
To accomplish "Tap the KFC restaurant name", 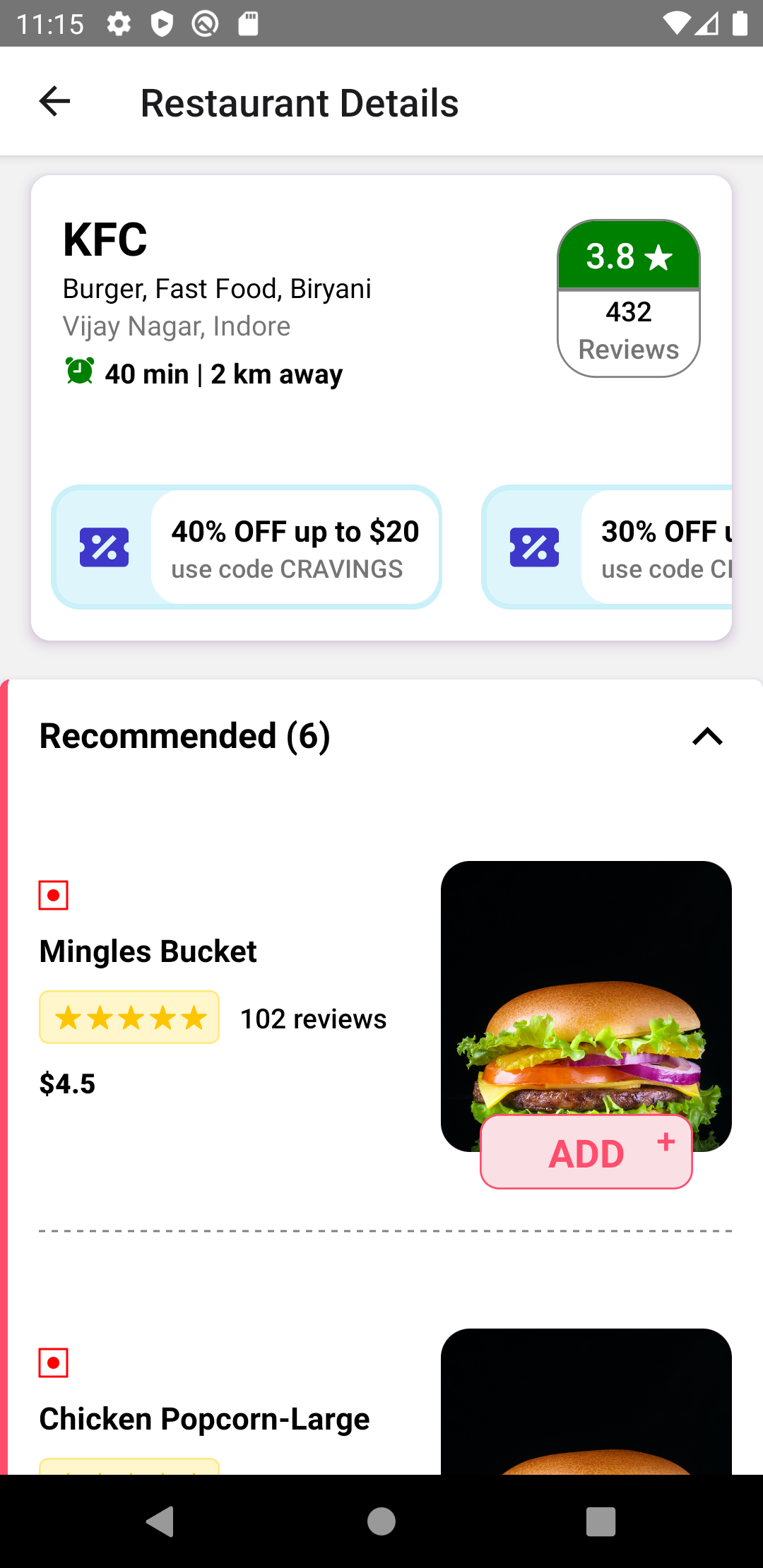I will (103, 239).
